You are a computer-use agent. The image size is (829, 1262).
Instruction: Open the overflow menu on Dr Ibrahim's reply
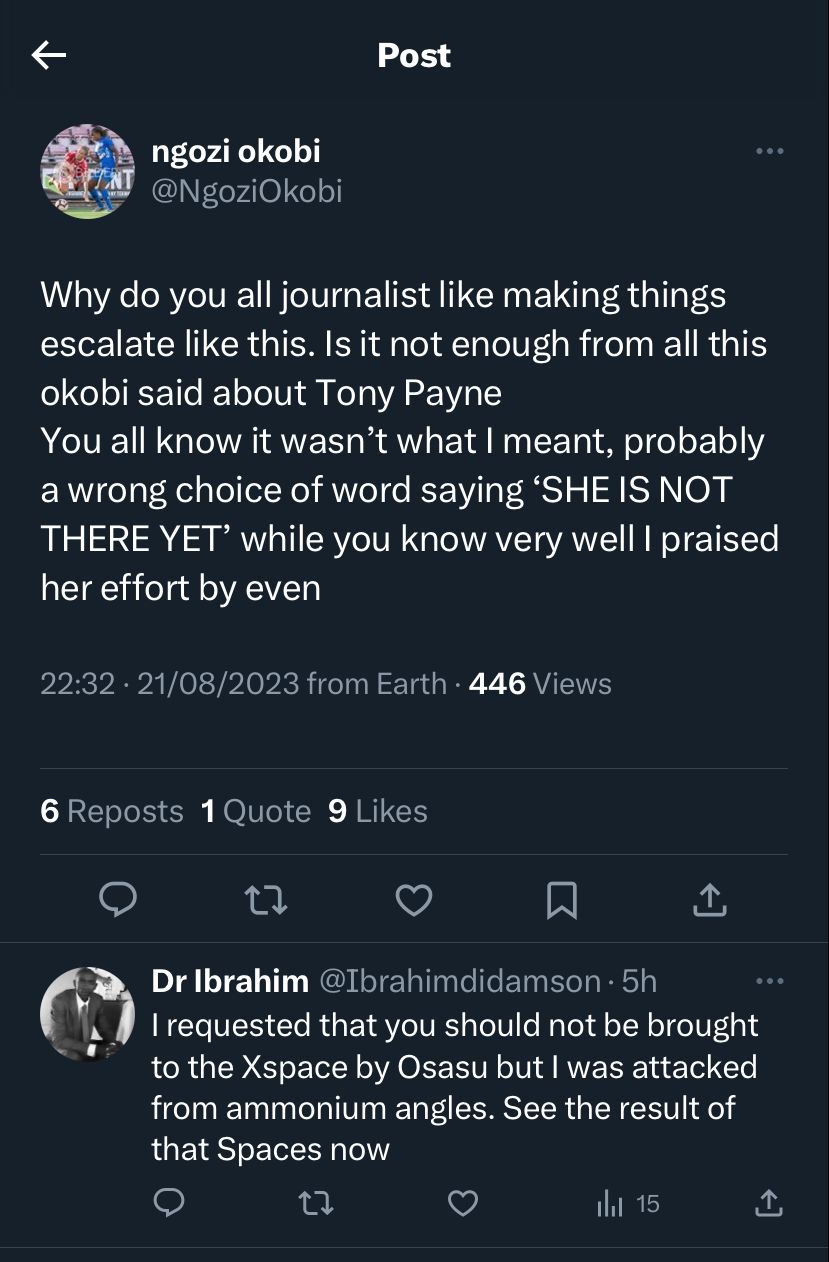pyautogui.click(x=769, y=982)
